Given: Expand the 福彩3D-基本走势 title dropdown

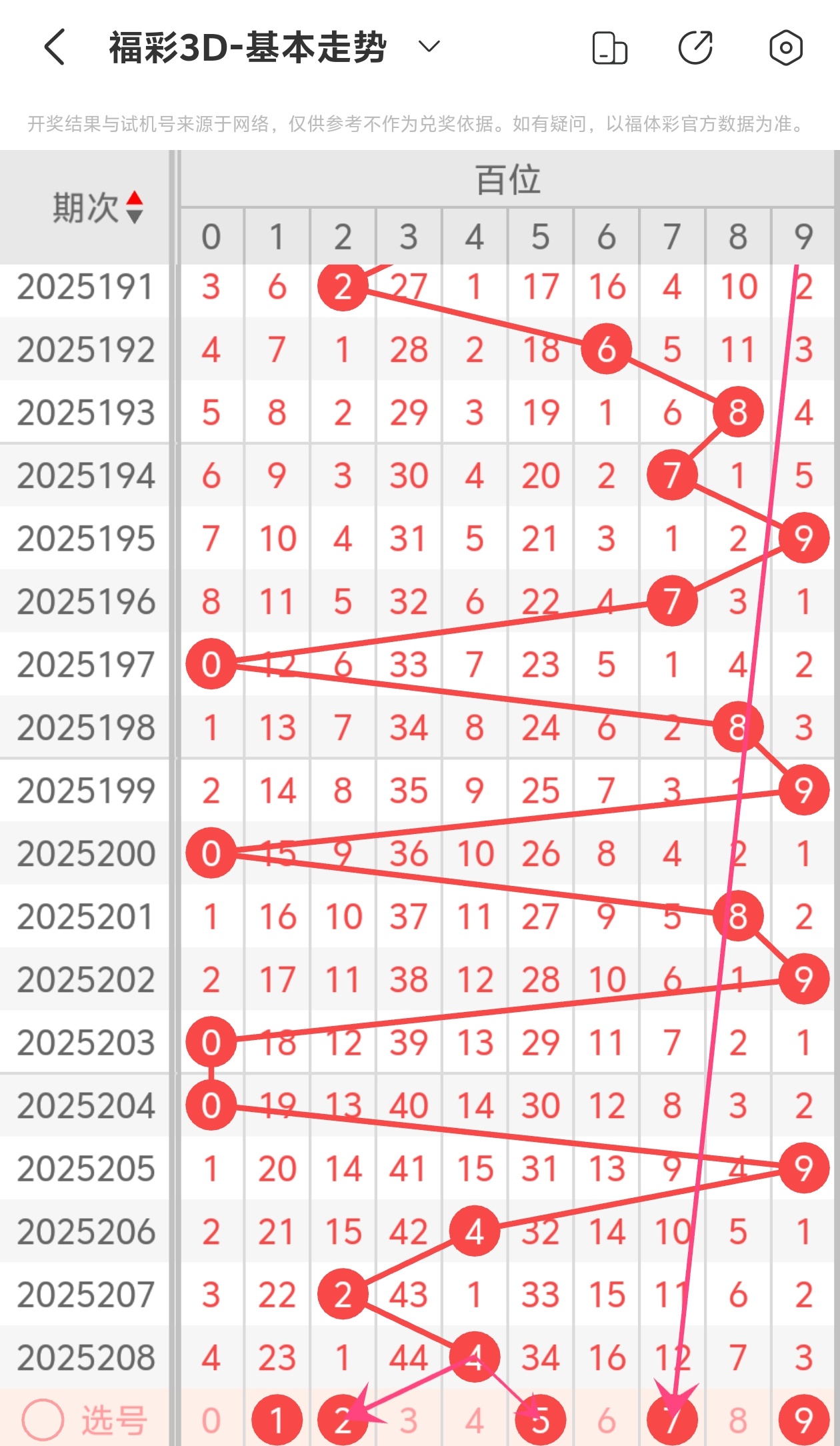Looking at the screenshot, I should [x=429, y=47].
